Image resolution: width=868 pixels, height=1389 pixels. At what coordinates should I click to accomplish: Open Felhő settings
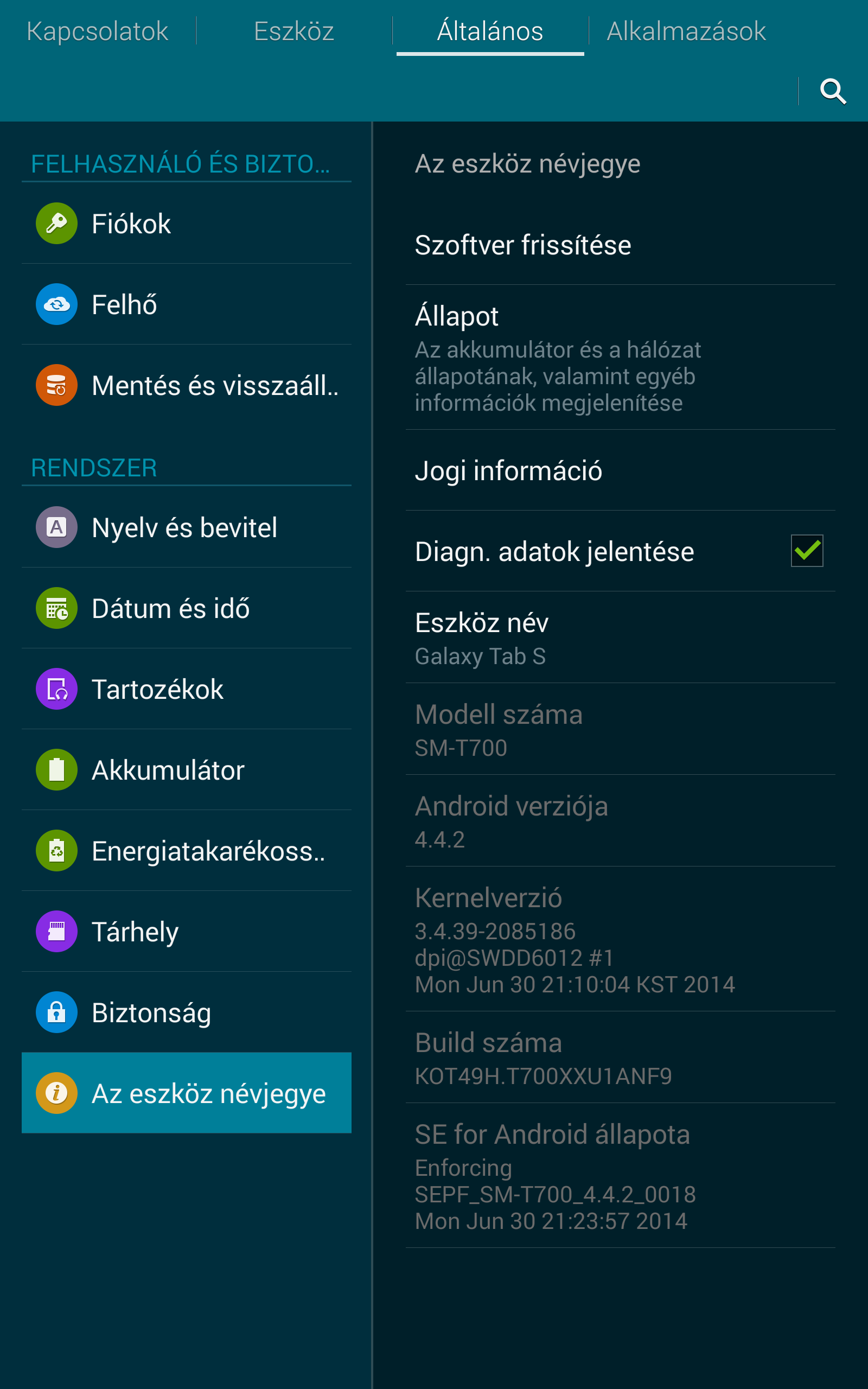click(186, 304)
